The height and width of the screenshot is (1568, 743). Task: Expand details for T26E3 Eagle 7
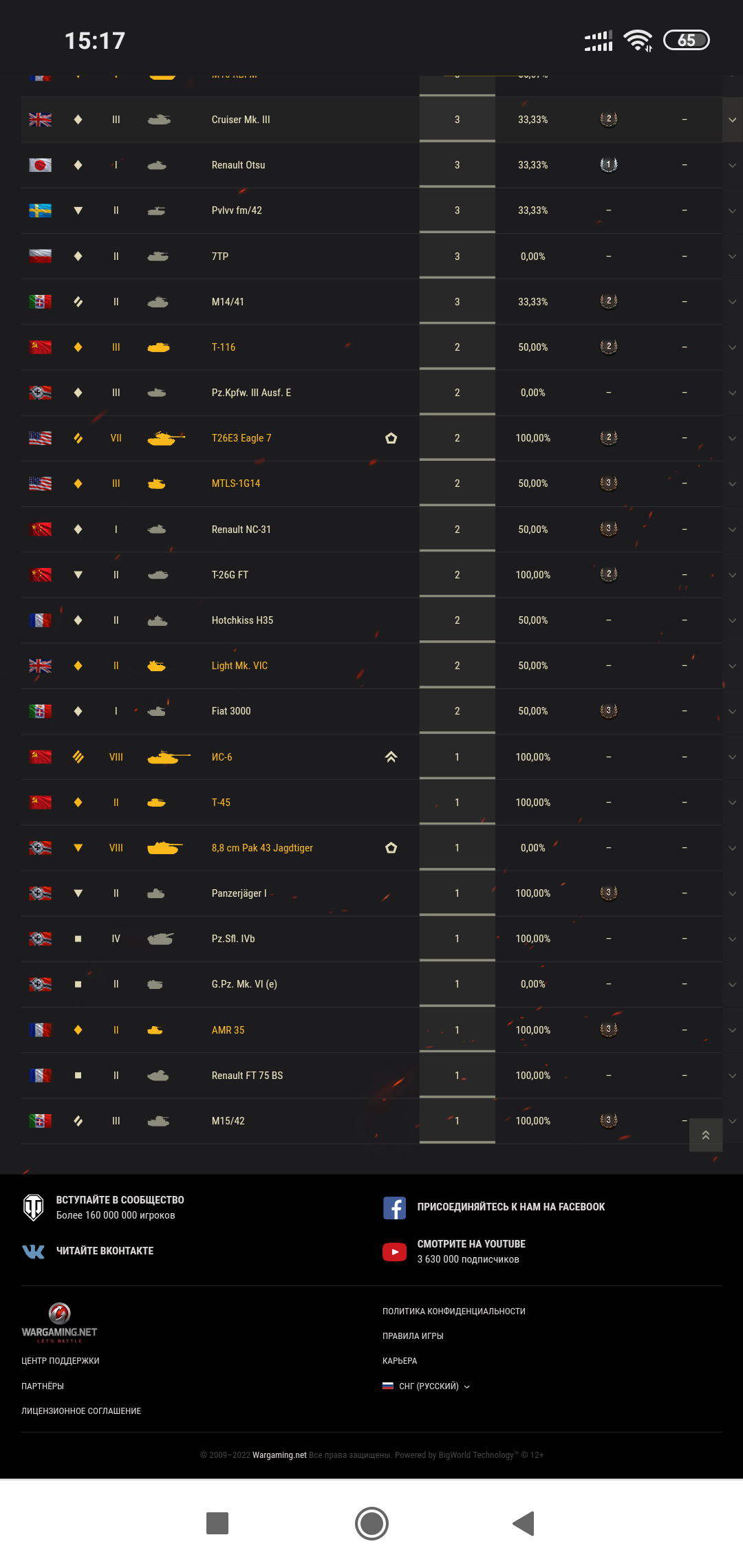point(732,438)
